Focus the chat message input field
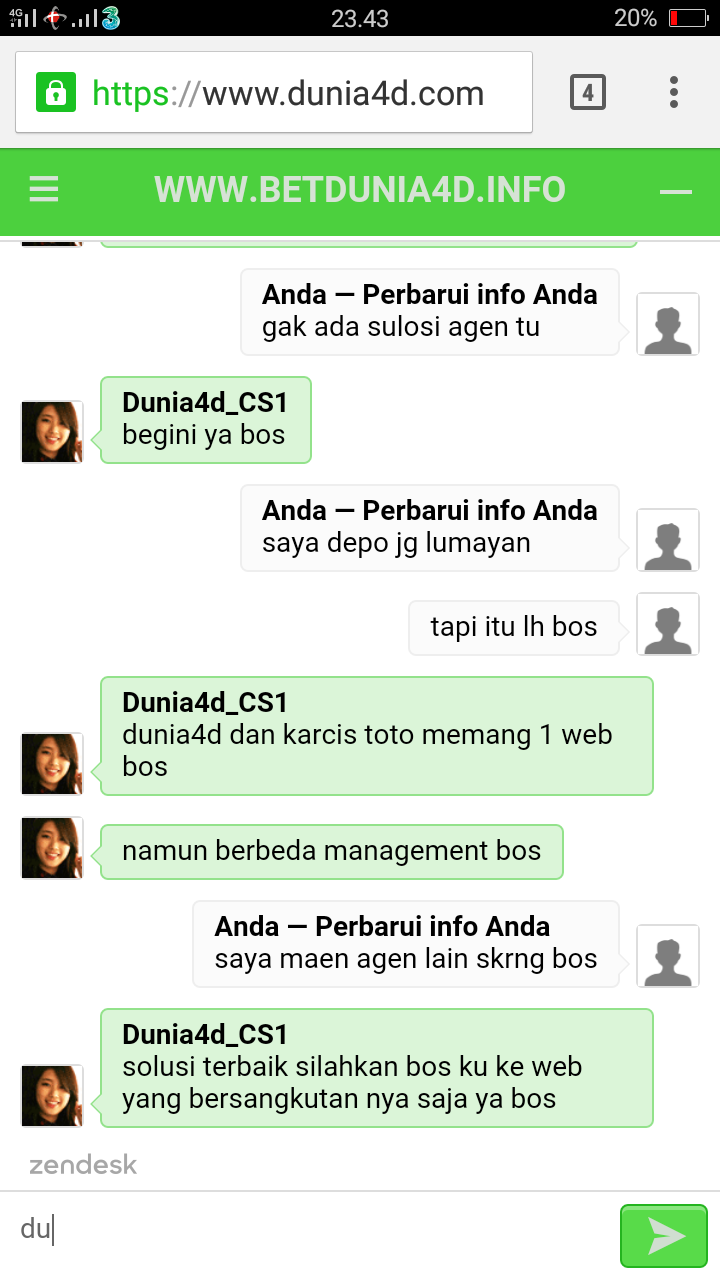This screenshot has width=720, height=1280. click(310, 1230)
